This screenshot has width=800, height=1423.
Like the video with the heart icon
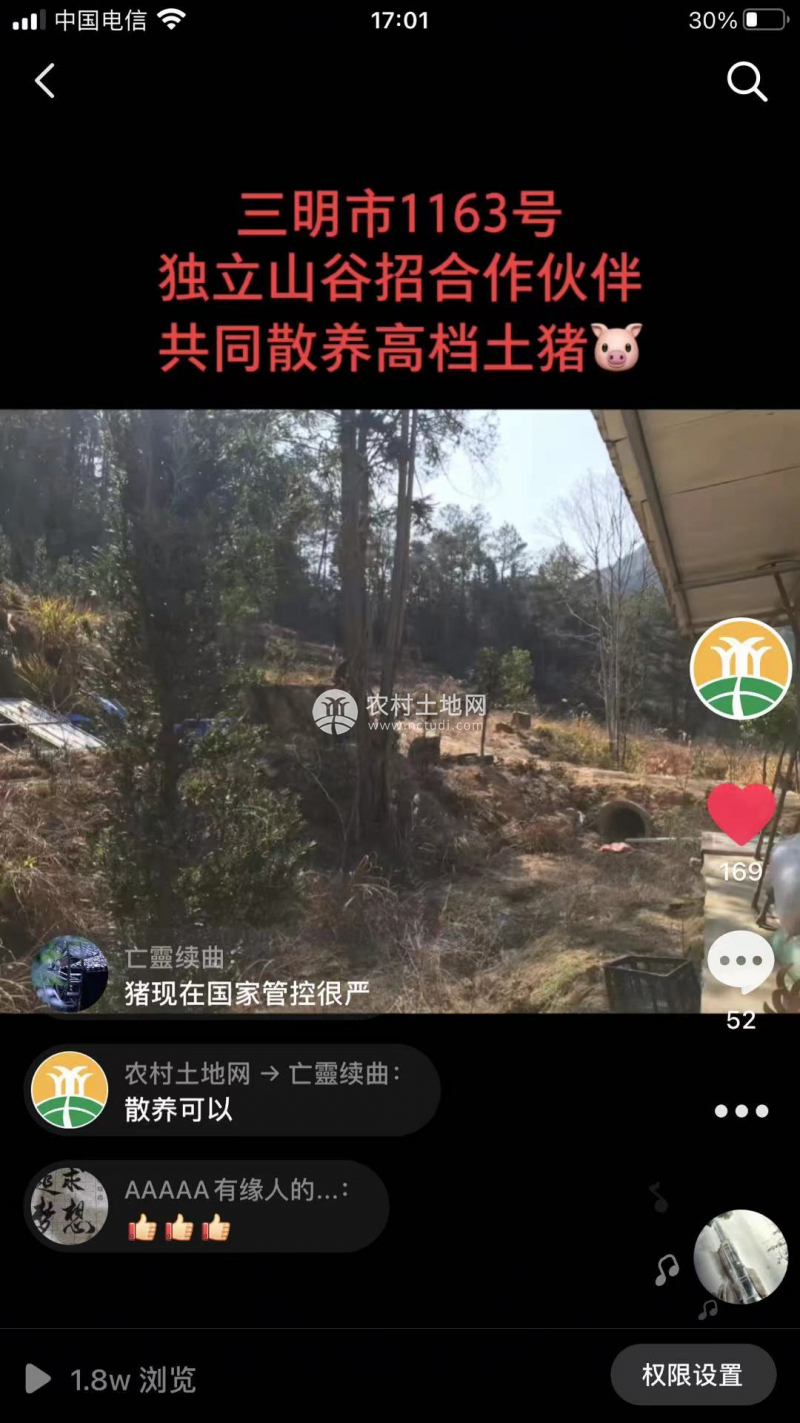pos(741,814)
